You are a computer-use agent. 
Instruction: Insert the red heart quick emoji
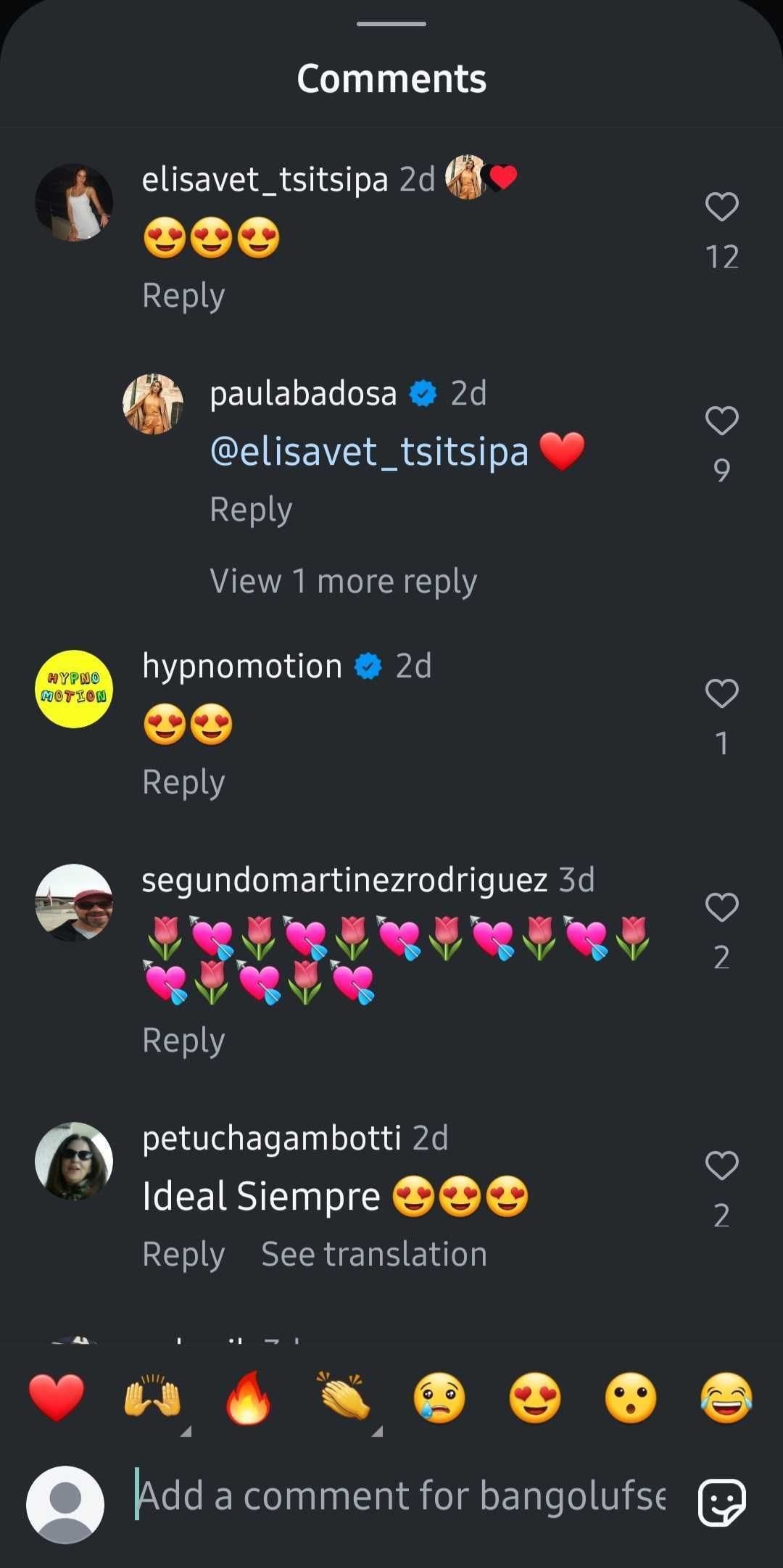pos(57,1398)
